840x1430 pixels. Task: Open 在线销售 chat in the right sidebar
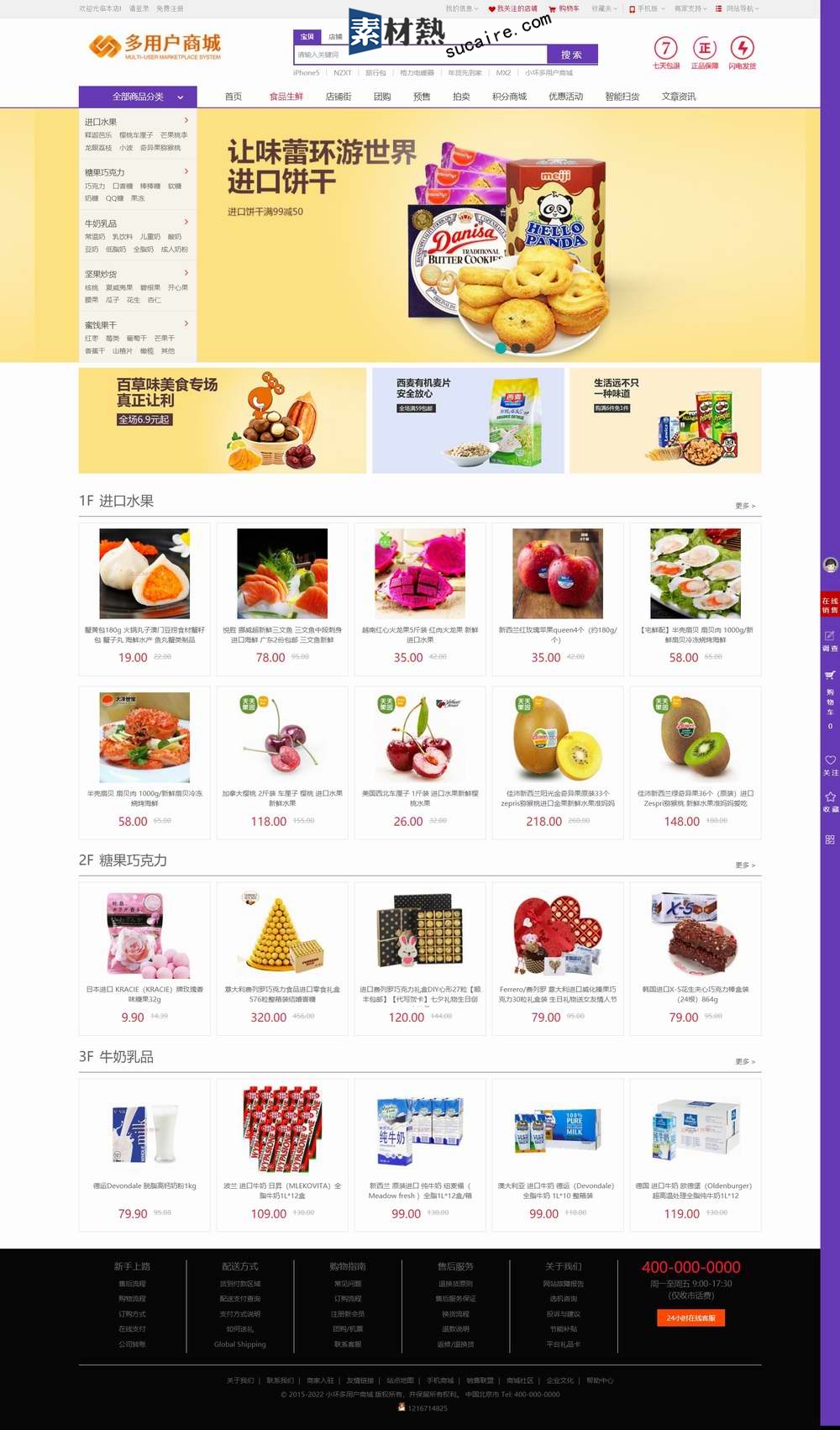pyautogui.click(x=830, y=605)
